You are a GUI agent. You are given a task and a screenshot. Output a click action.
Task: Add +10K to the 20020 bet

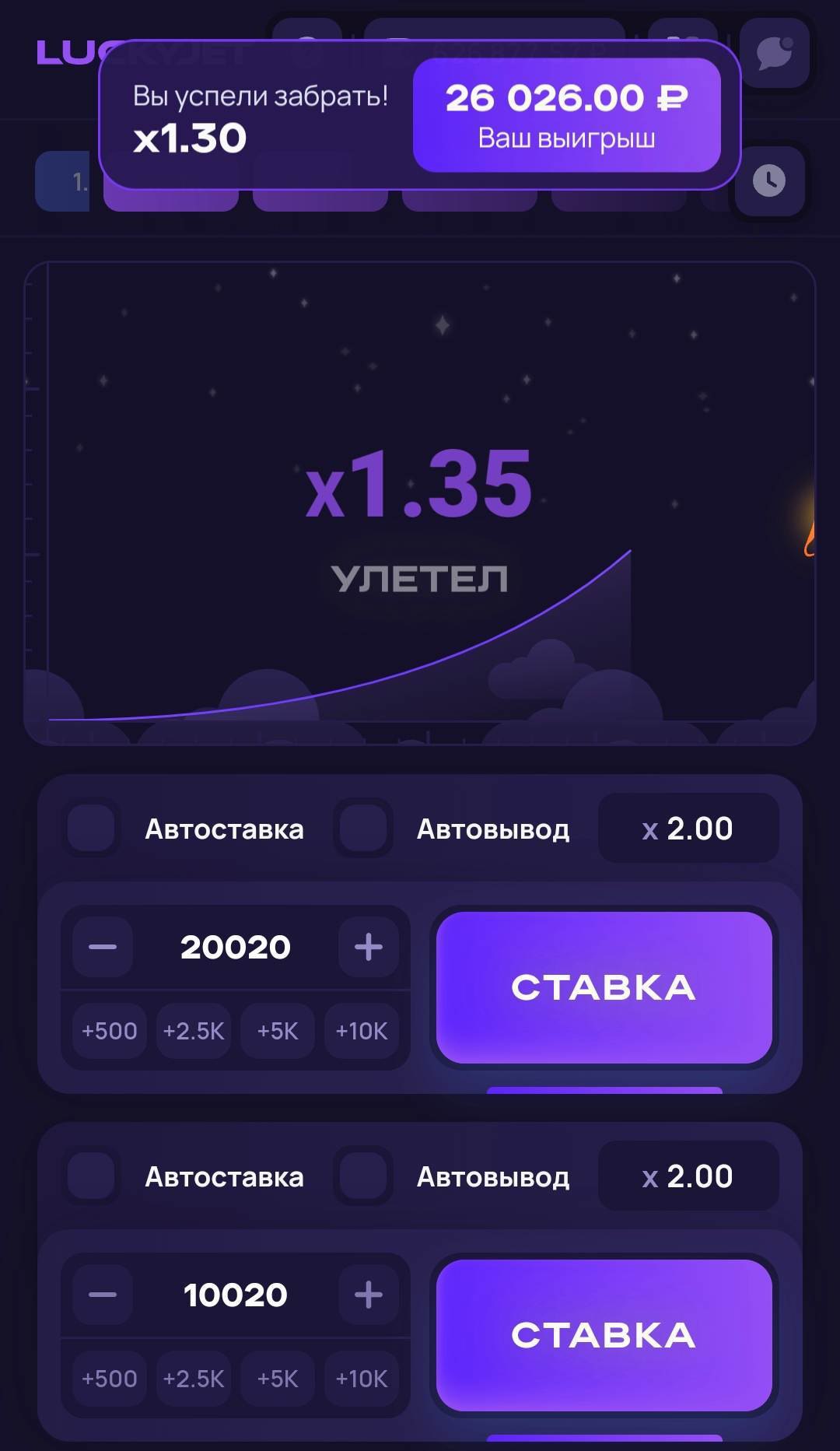click(362, 1031)
